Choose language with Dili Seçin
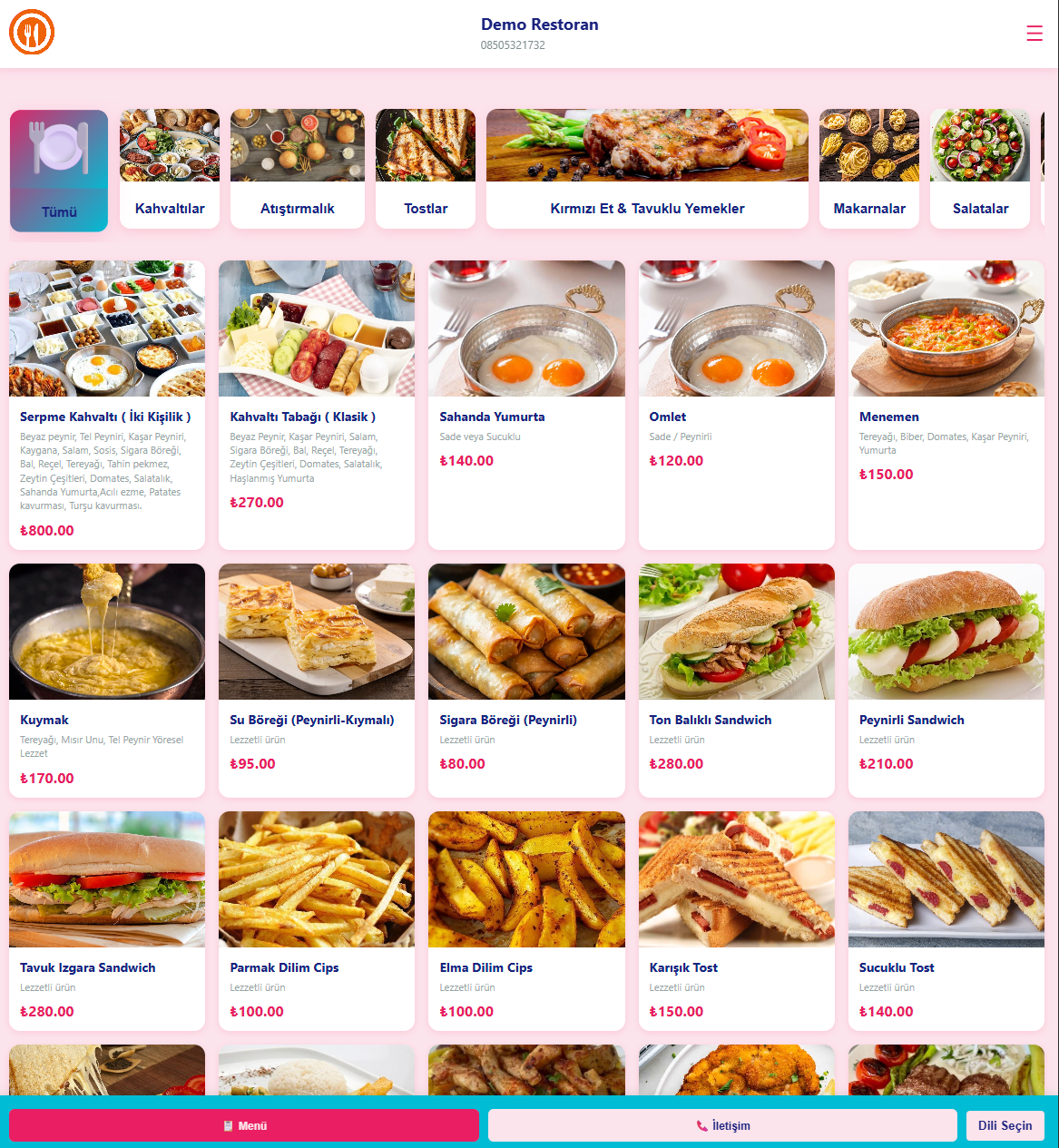The image size is (1059, 1148). coord(1005,1125)
